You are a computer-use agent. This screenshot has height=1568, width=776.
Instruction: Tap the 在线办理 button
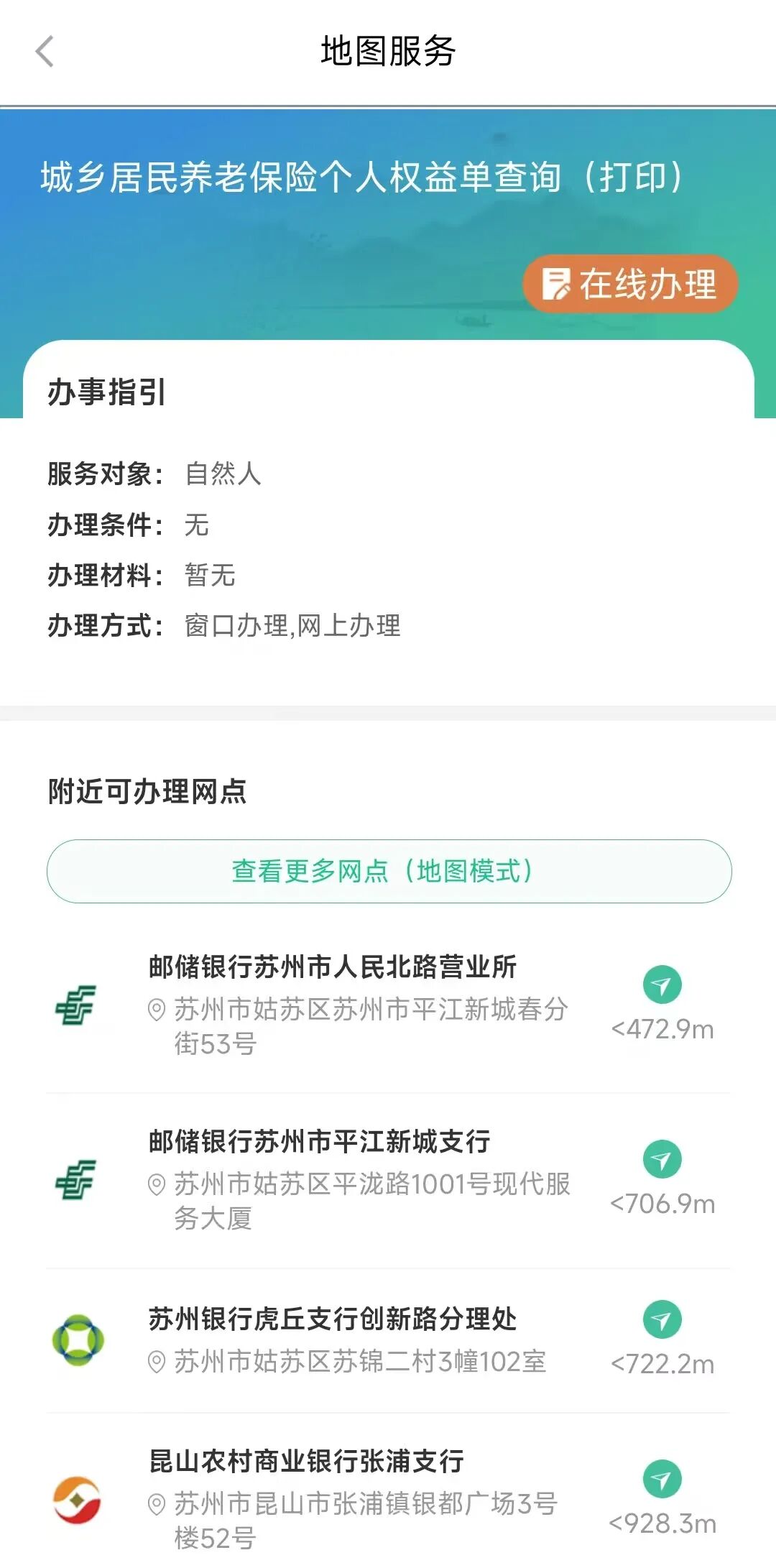click(630, 284)
